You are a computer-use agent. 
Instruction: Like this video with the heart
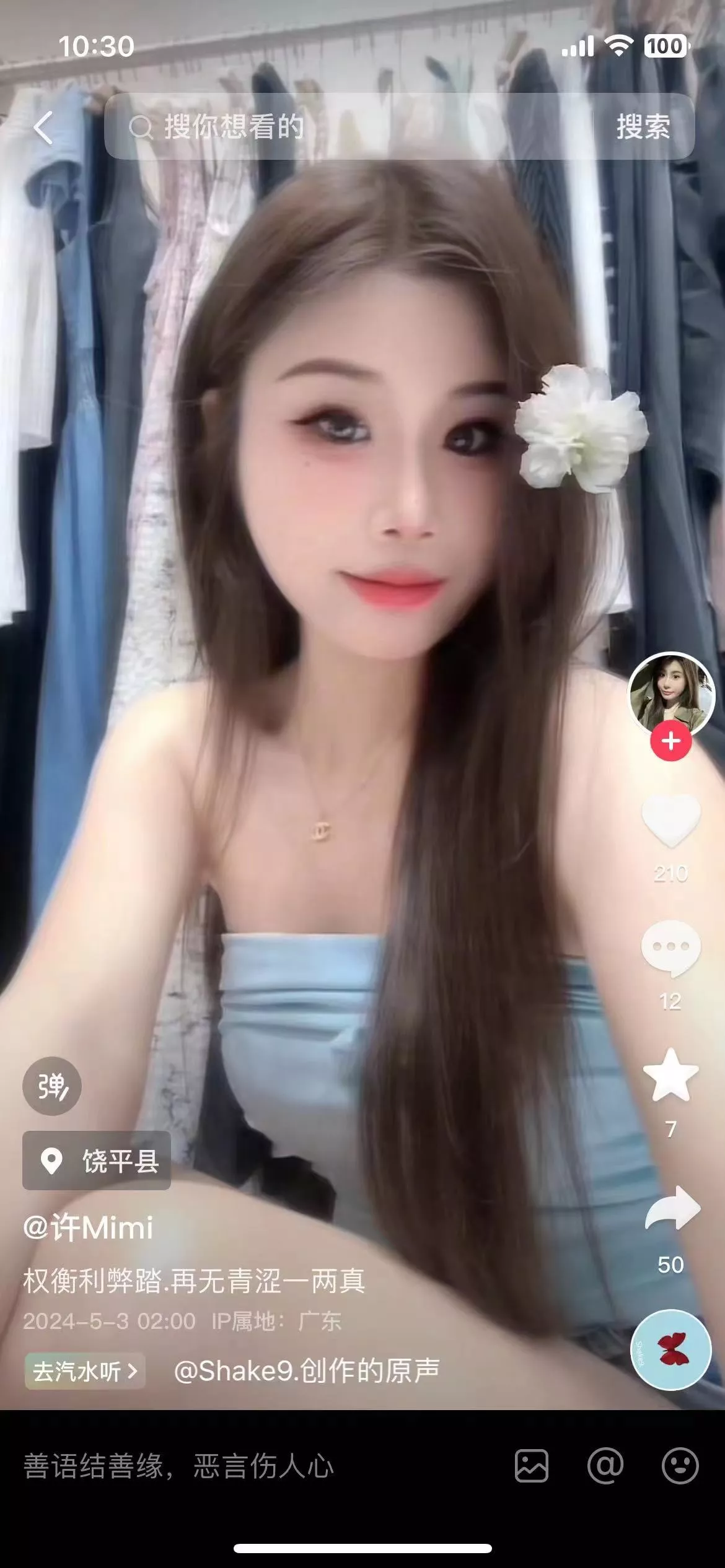coord(671,821)
